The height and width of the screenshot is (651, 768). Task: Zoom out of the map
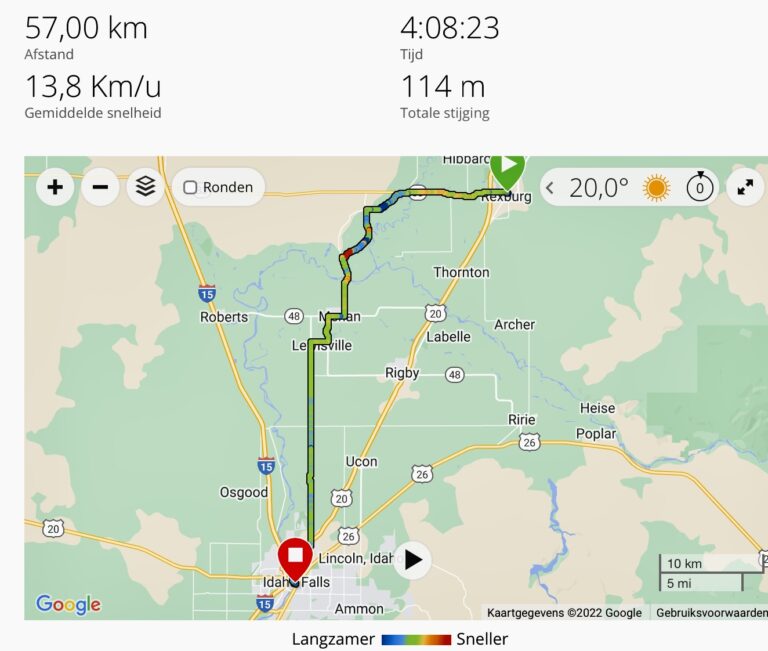pyautogui.click(x=100, y=187)
